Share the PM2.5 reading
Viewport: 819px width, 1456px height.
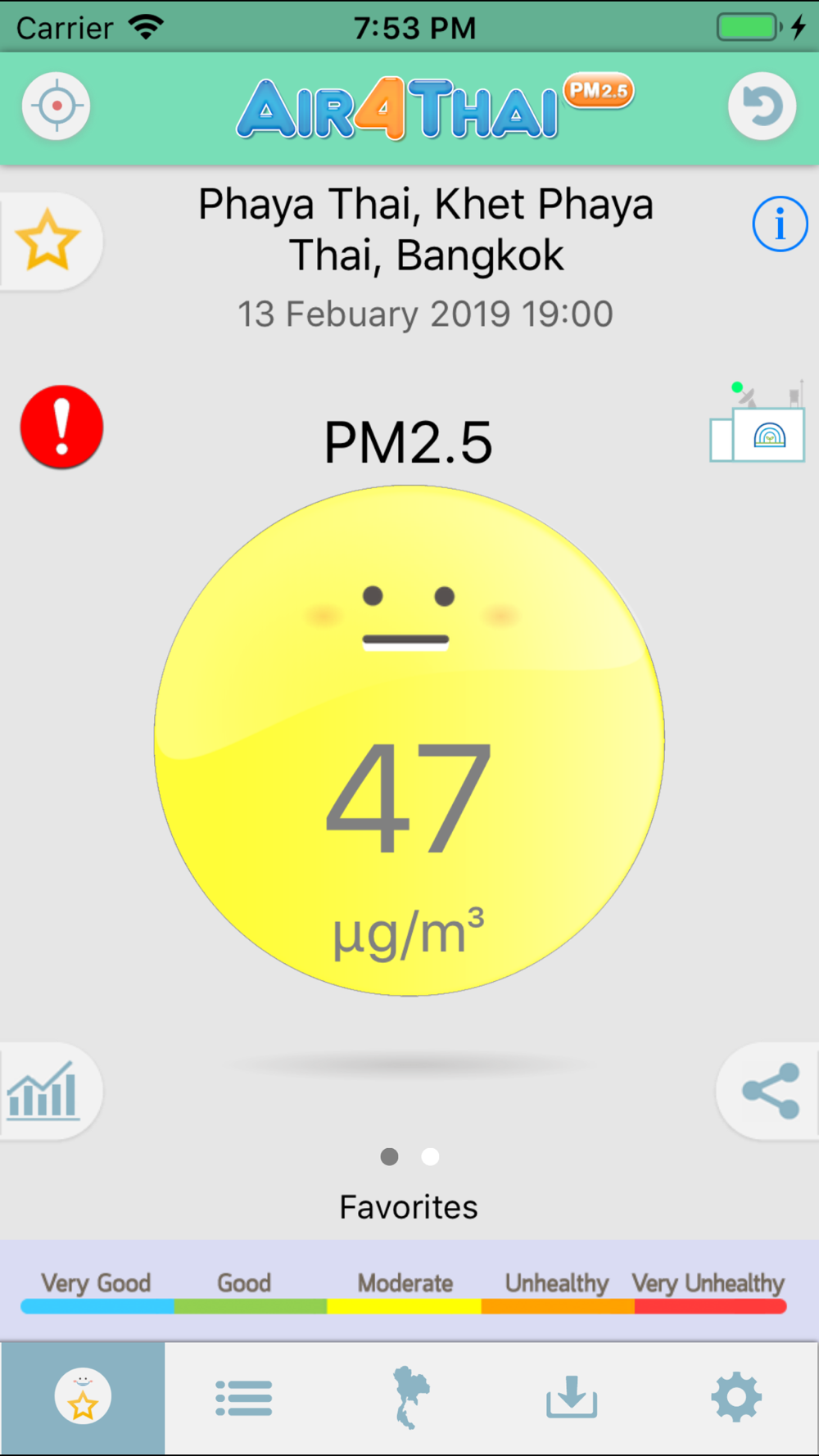point(770,1091)
